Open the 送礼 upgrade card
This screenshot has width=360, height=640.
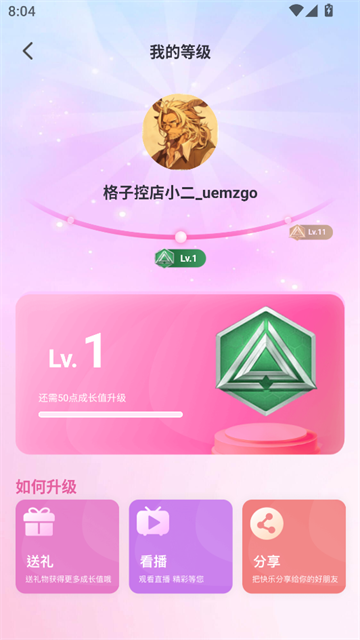[67, 546]
